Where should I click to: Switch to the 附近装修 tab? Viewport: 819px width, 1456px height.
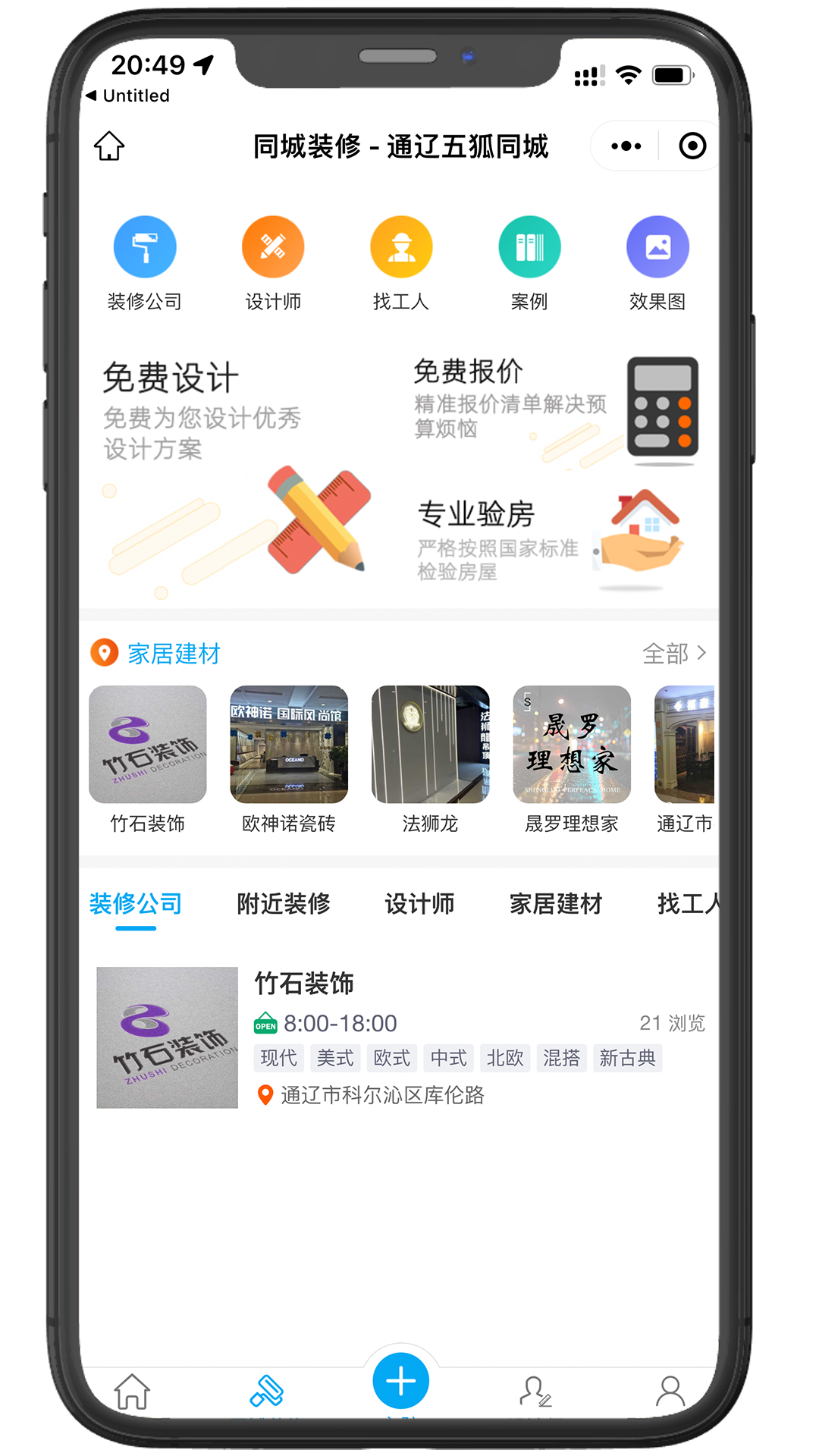(x=284, y=903)
